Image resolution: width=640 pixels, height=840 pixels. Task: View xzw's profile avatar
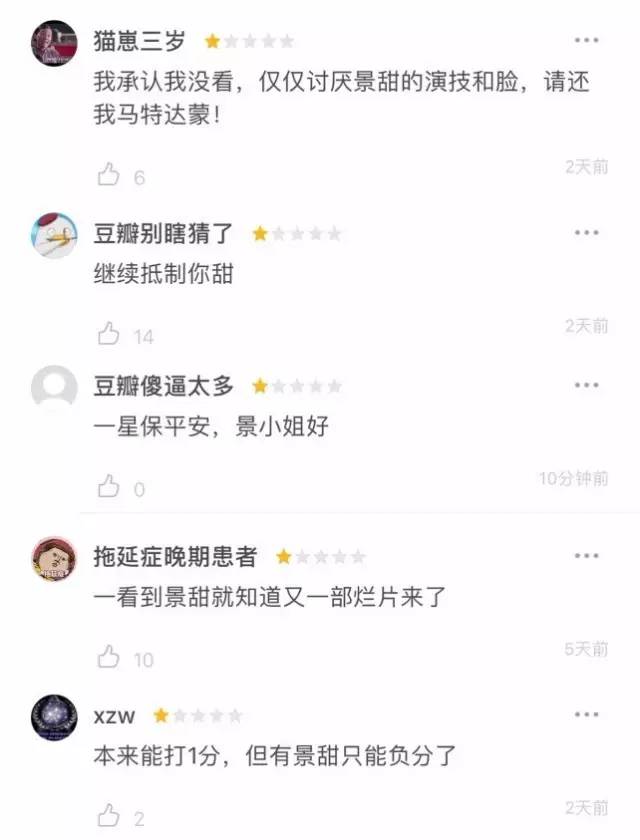(x=54, y=717)
